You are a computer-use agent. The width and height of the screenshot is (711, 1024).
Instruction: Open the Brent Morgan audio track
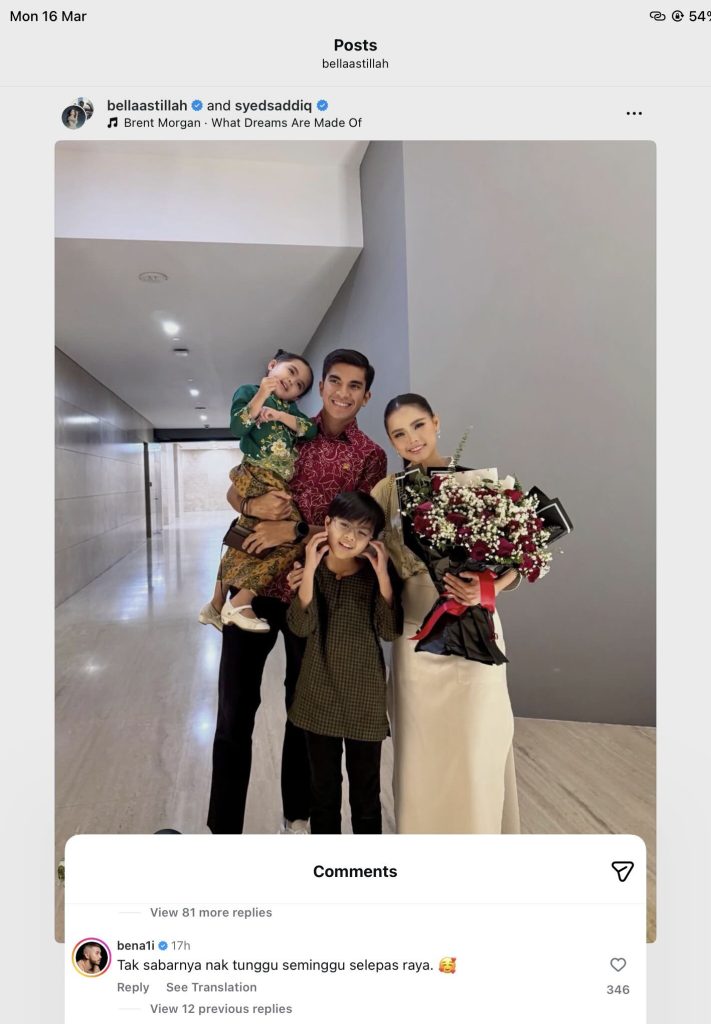click(x=242, y=123)
